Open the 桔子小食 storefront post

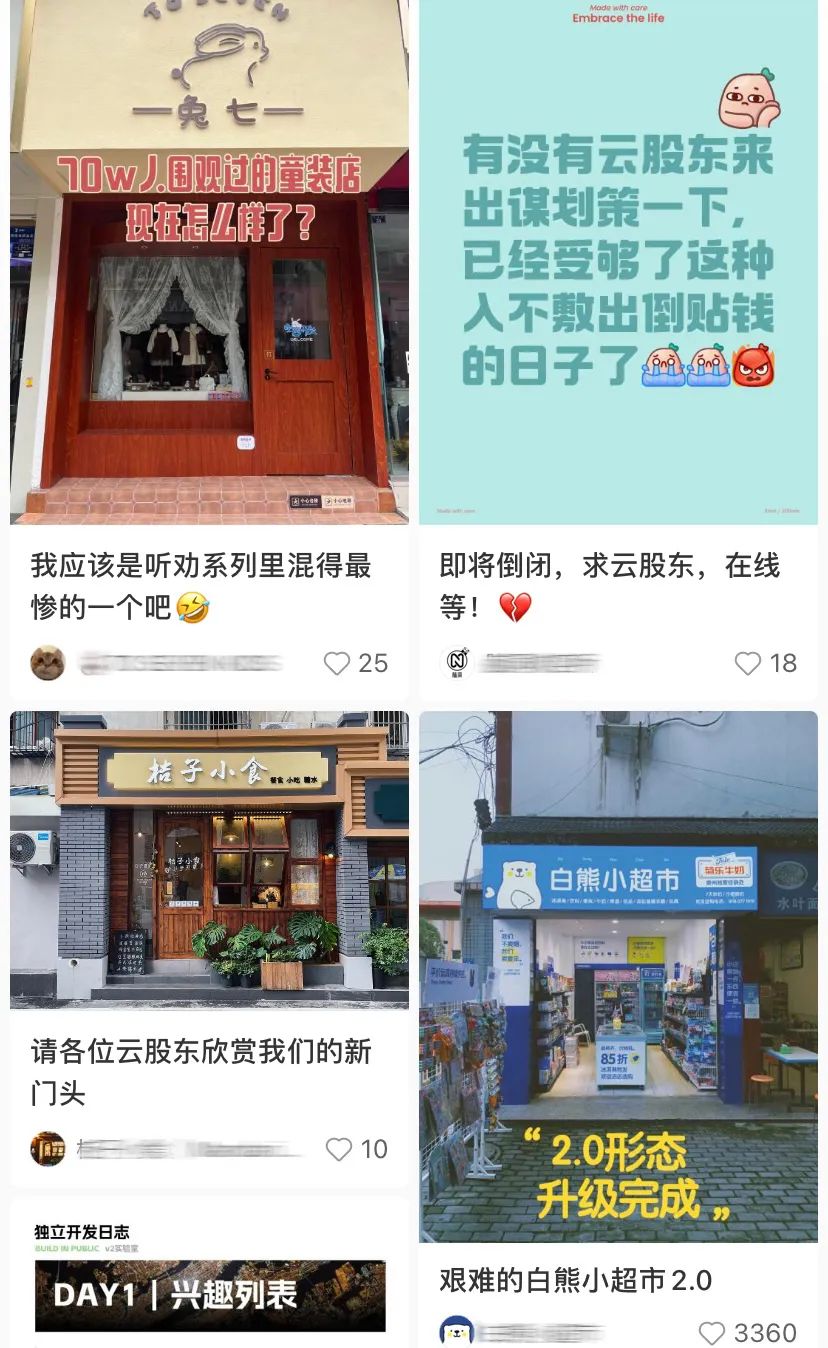tap(209, 860)
